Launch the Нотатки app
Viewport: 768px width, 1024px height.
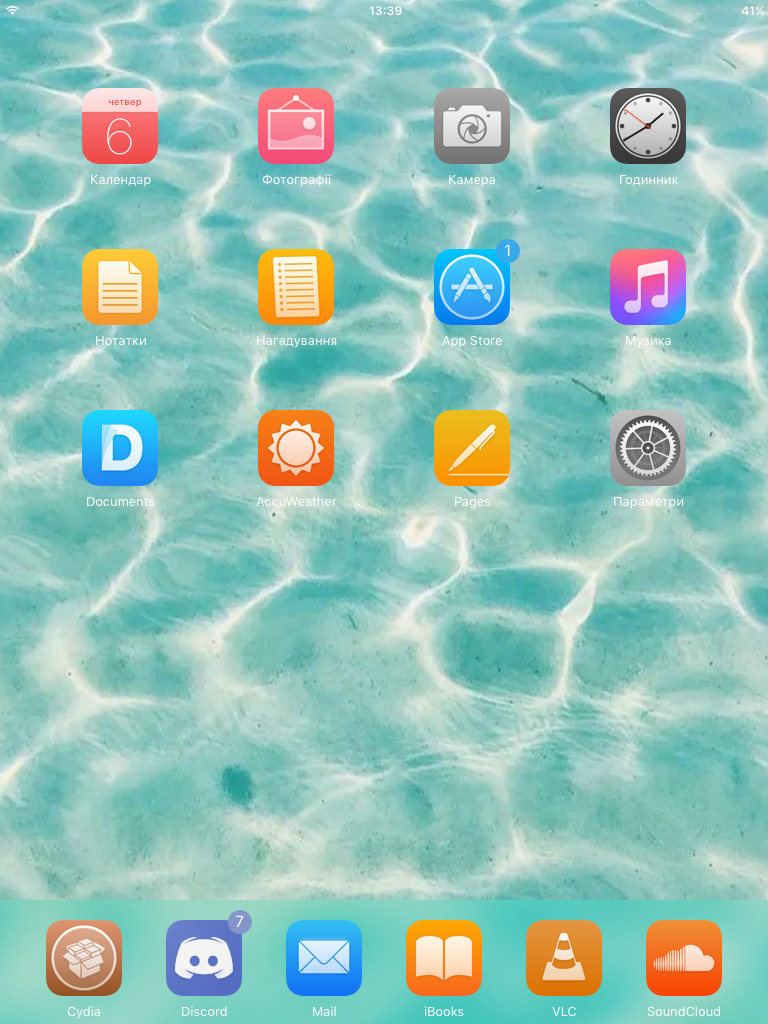pos(120,287)
